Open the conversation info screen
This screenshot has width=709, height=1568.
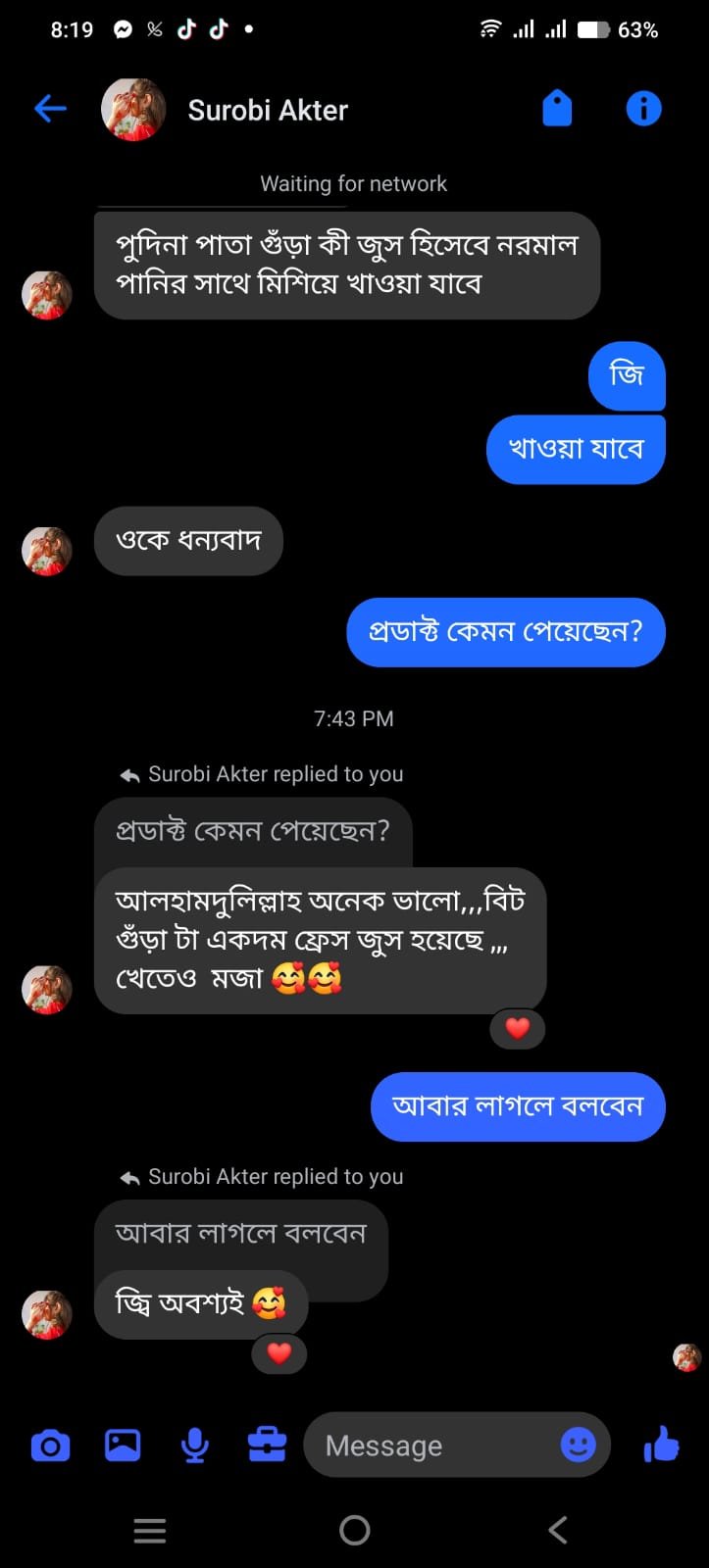[x=644, y=109]
